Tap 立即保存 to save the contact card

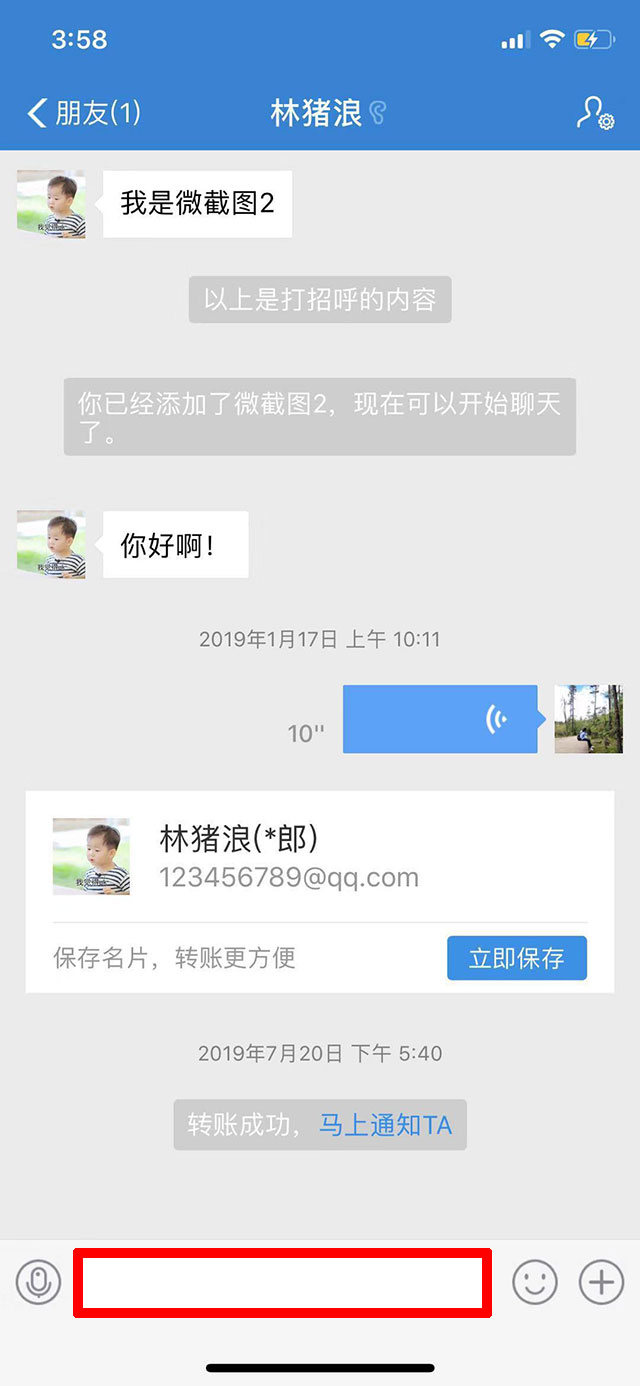click(x=516, y=958)
